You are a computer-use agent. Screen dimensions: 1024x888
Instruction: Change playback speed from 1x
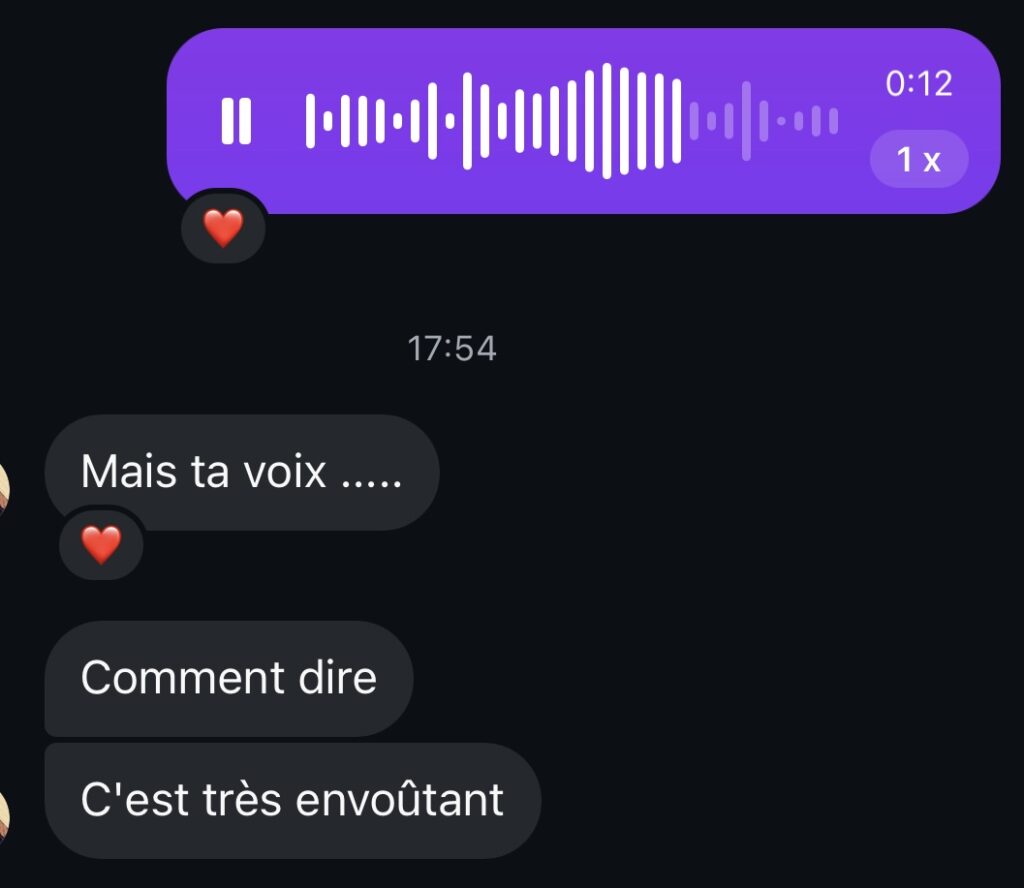(x=919, y=159)
